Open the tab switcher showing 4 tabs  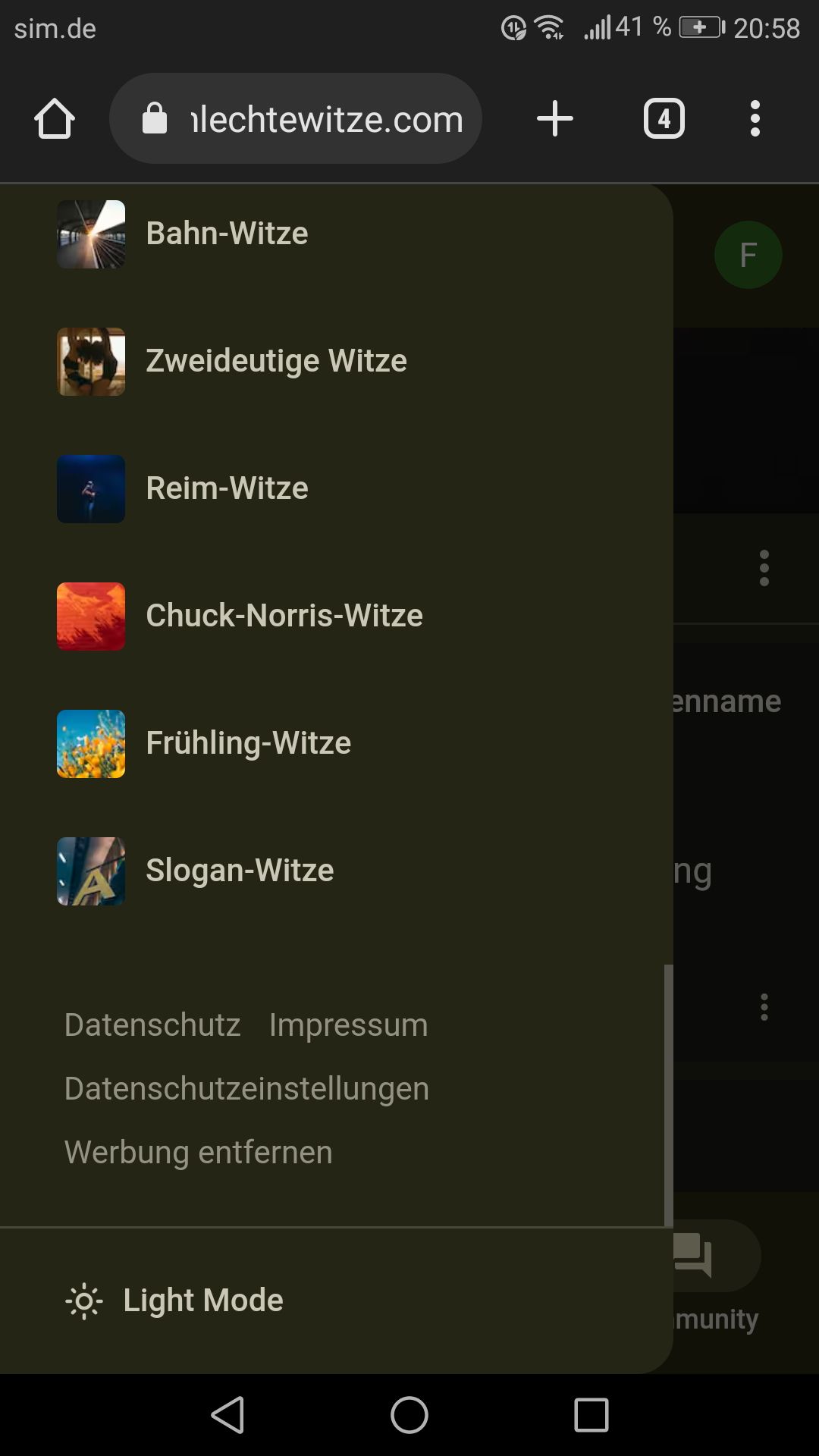click(664, 119)
